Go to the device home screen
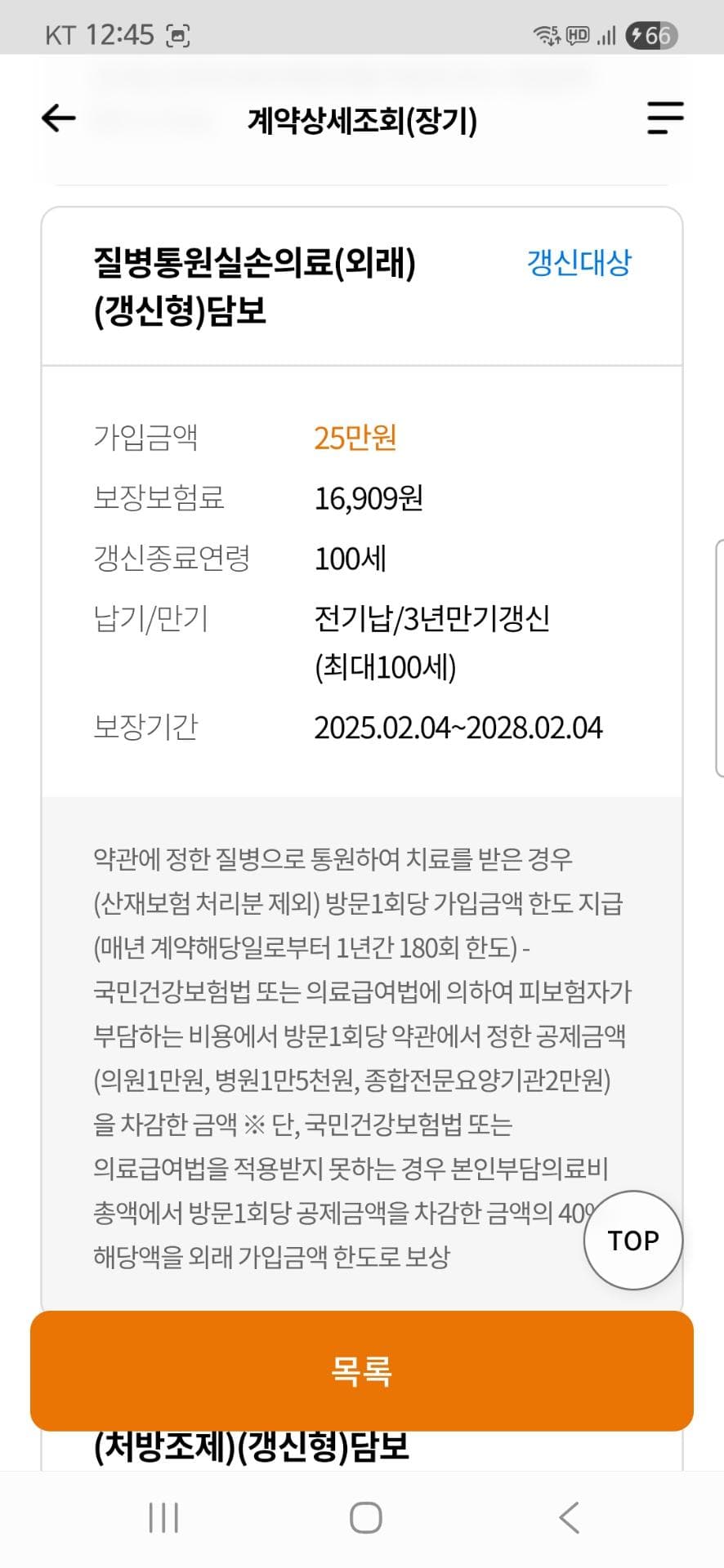Viewport: 724px width, 1568px height. click(x=365, y=1517)
